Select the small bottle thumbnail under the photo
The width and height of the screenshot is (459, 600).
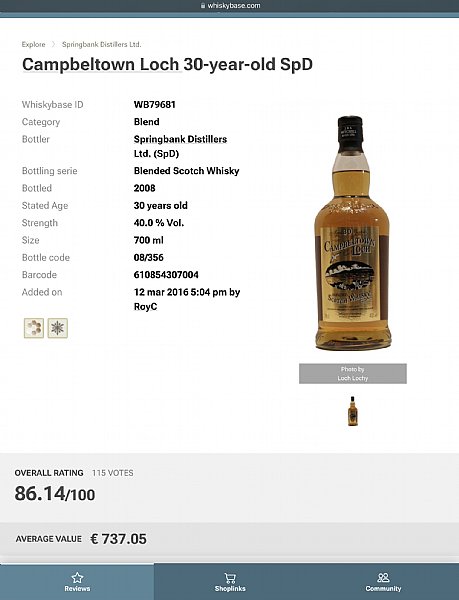pos(352,411)
